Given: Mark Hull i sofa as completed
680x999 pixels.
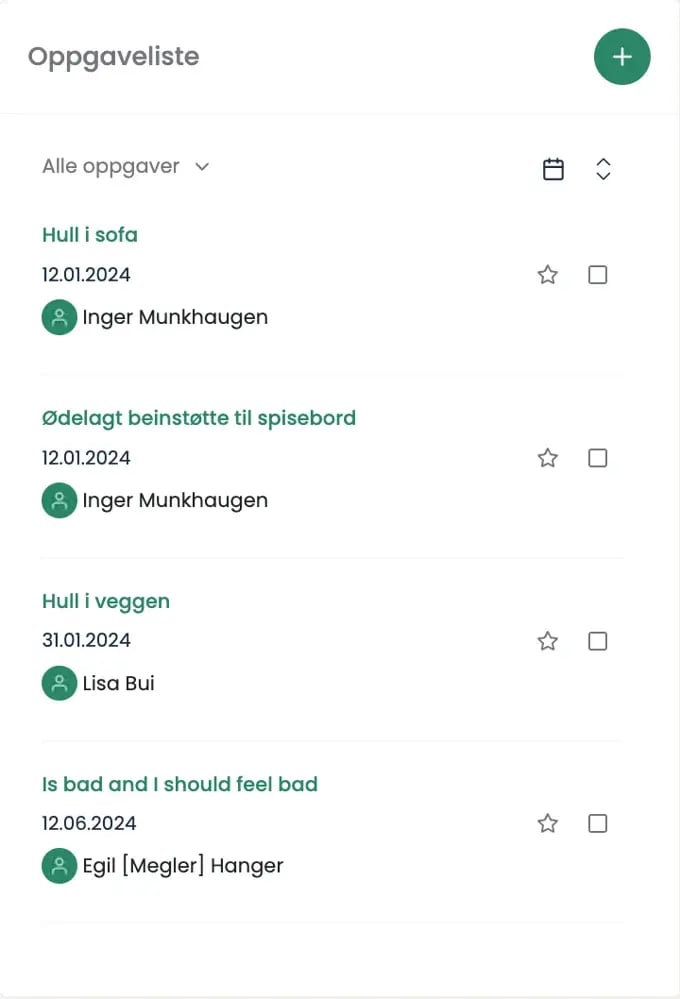Looking at the screenshot, I should (x=598, y=275).
